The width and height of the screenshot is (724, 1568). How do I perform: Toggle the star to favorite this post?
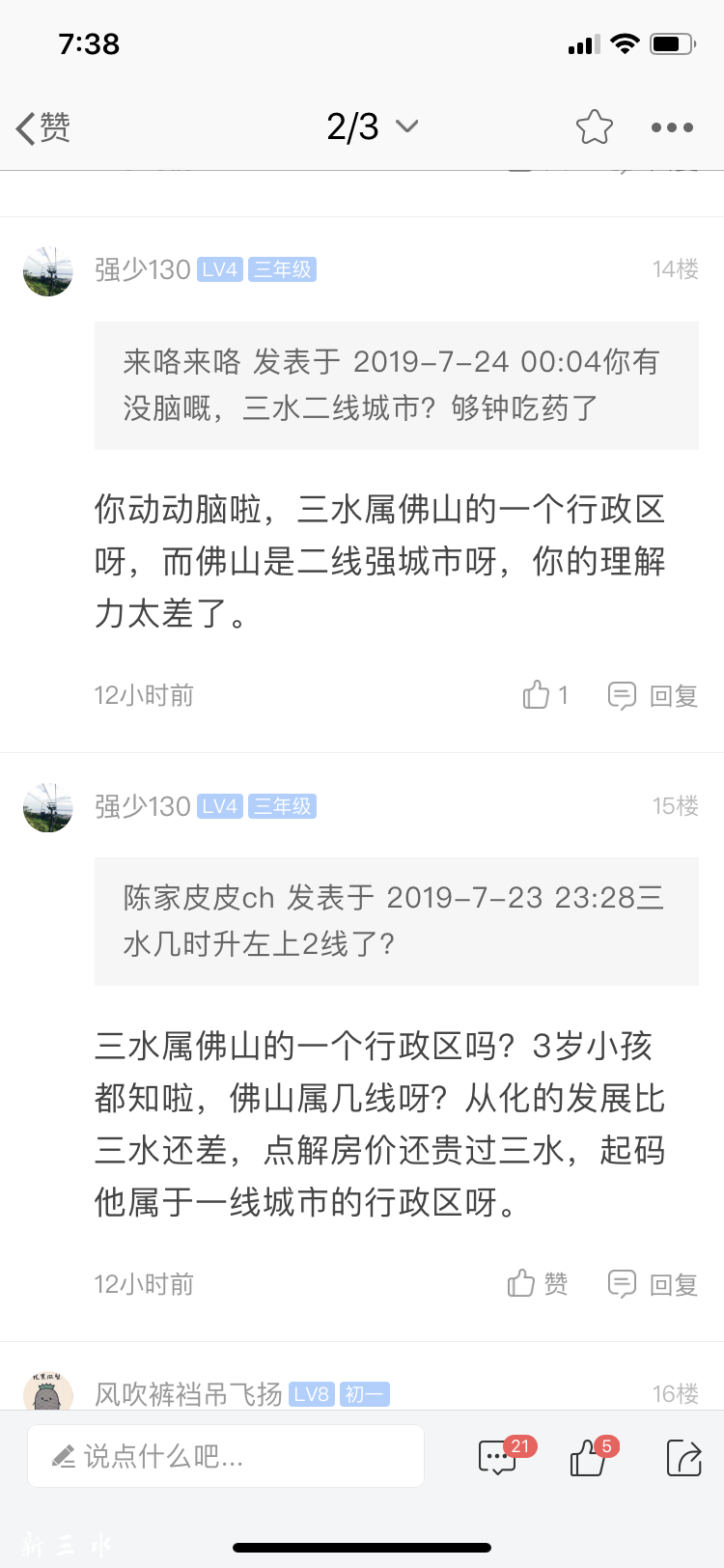click(x=595, y=126)
